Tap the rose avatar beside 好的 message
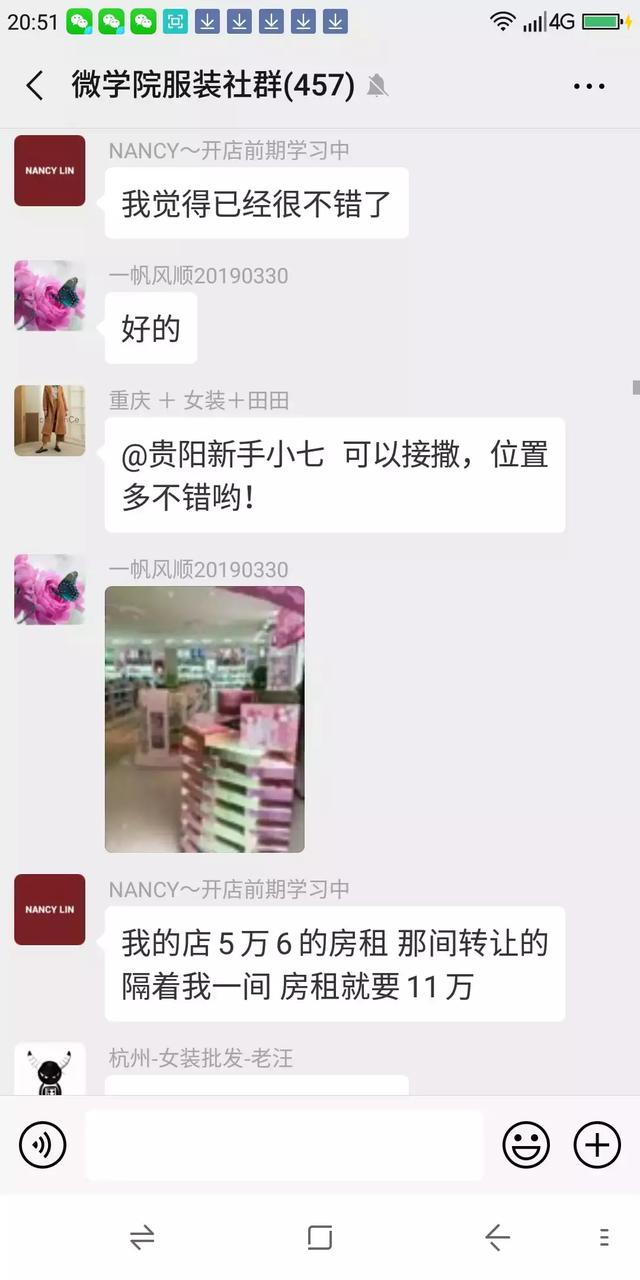 click(x=49, y=295)
